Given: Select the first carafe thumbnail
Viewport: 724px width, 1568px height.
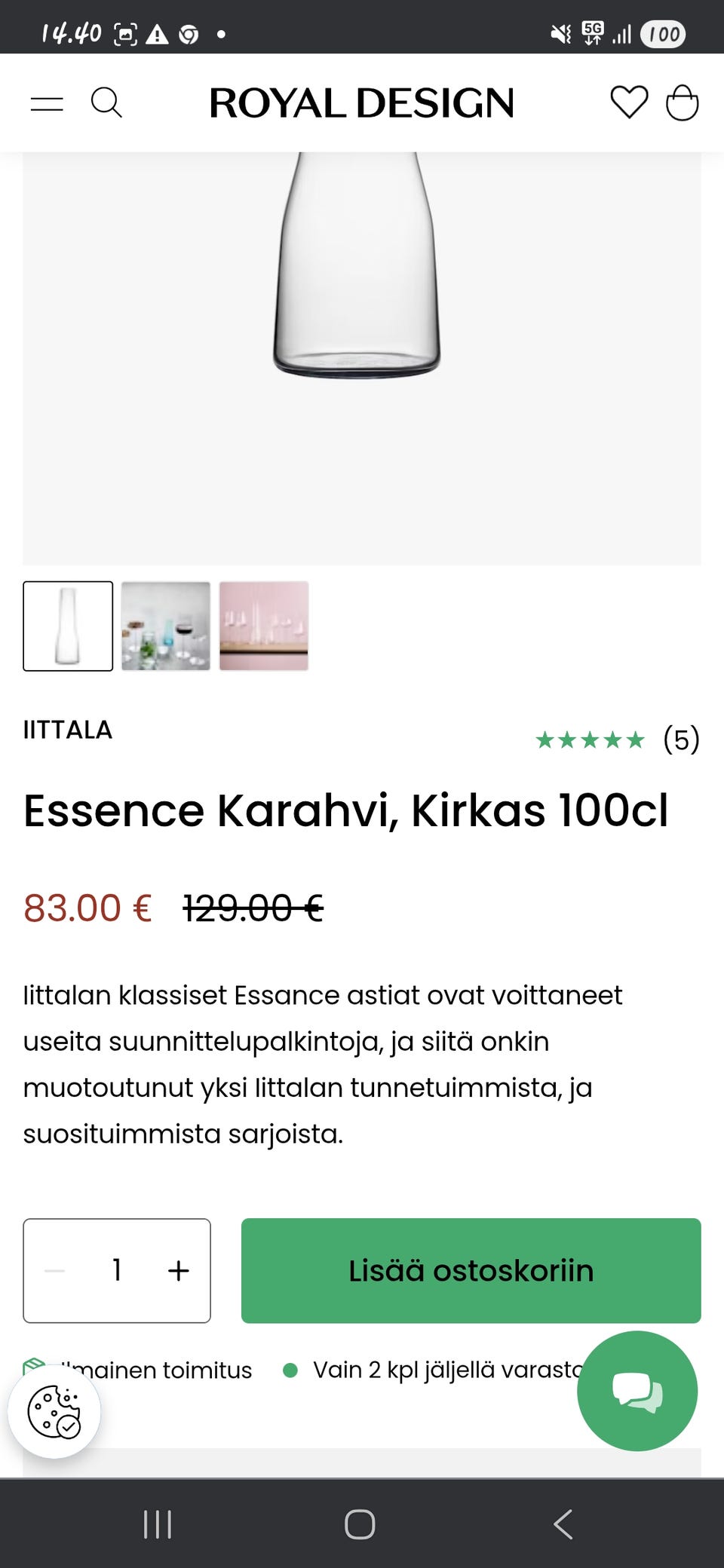Looking at the screenshot, I should tap(67, 626).
